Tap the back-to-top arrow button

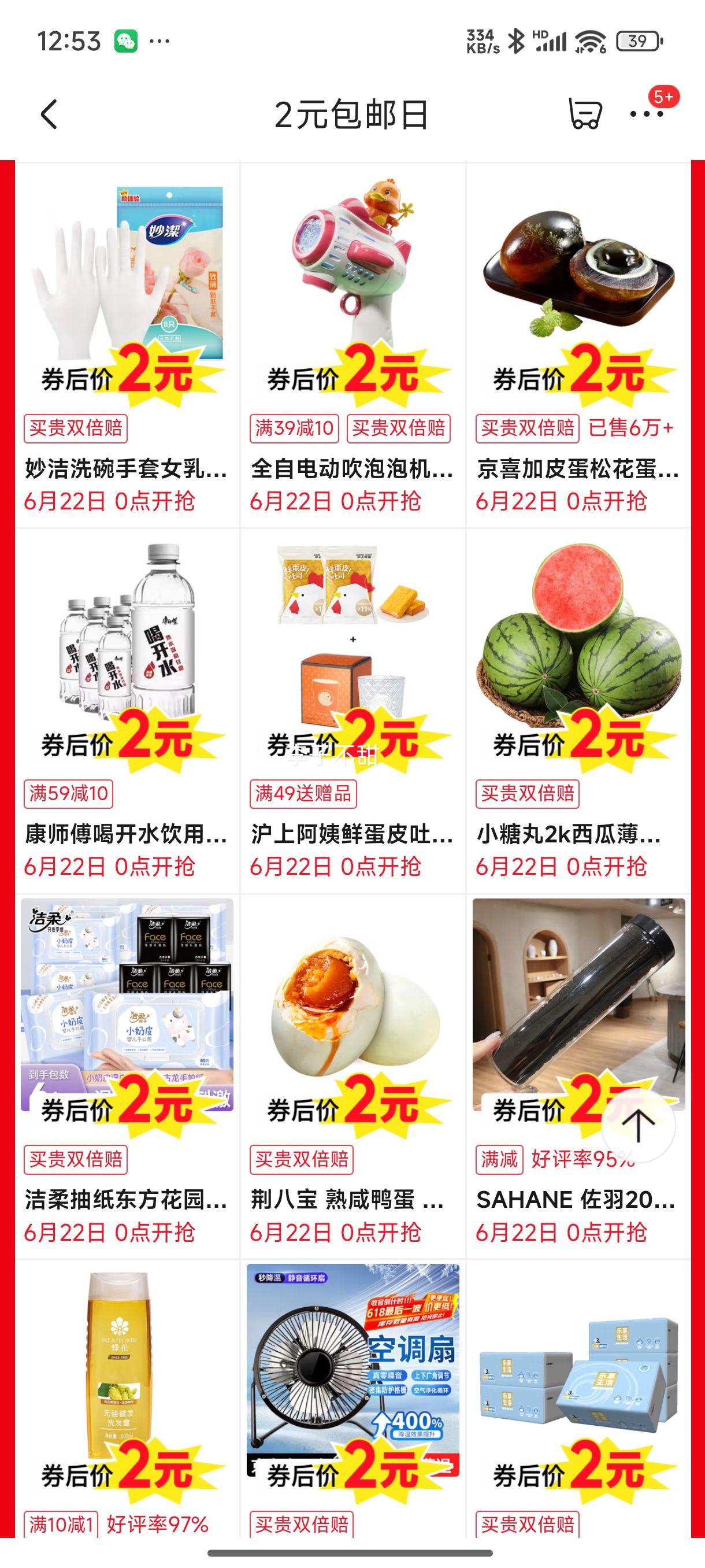(x=638, y=1126)
